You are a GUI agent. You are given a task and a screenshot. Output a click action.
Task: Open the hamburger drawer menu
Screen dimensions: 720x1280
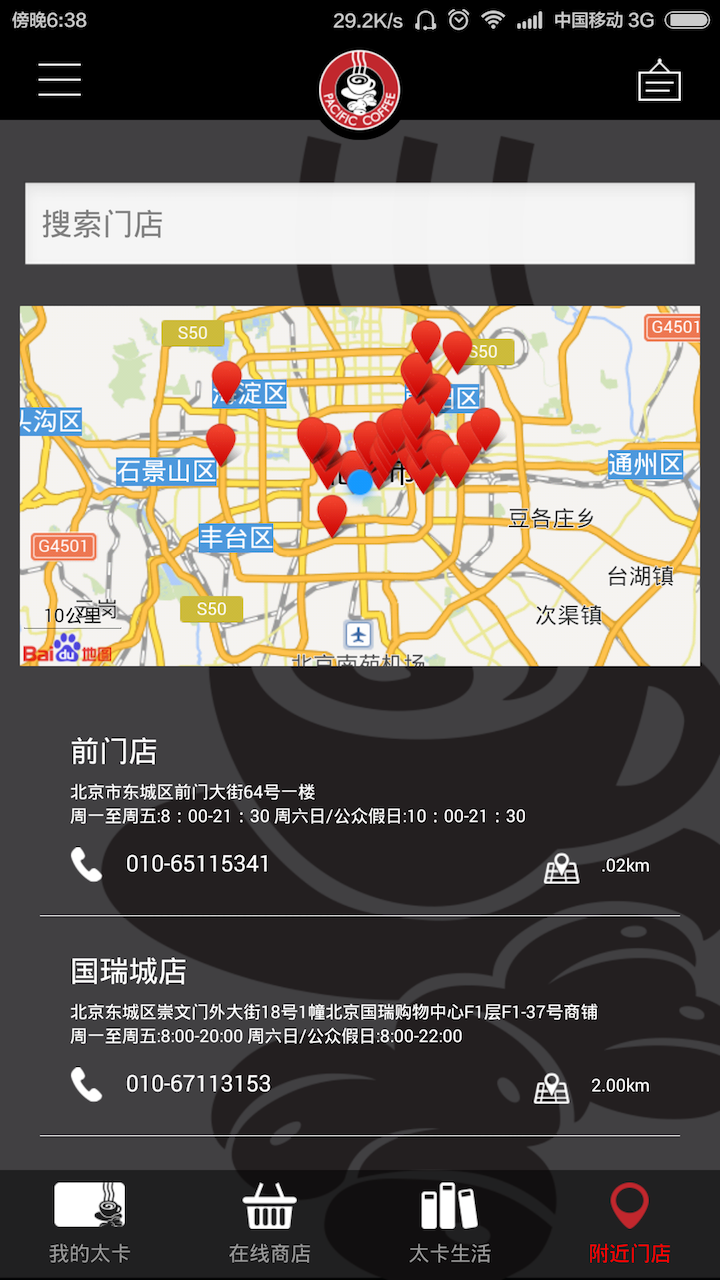pos(60,80)
